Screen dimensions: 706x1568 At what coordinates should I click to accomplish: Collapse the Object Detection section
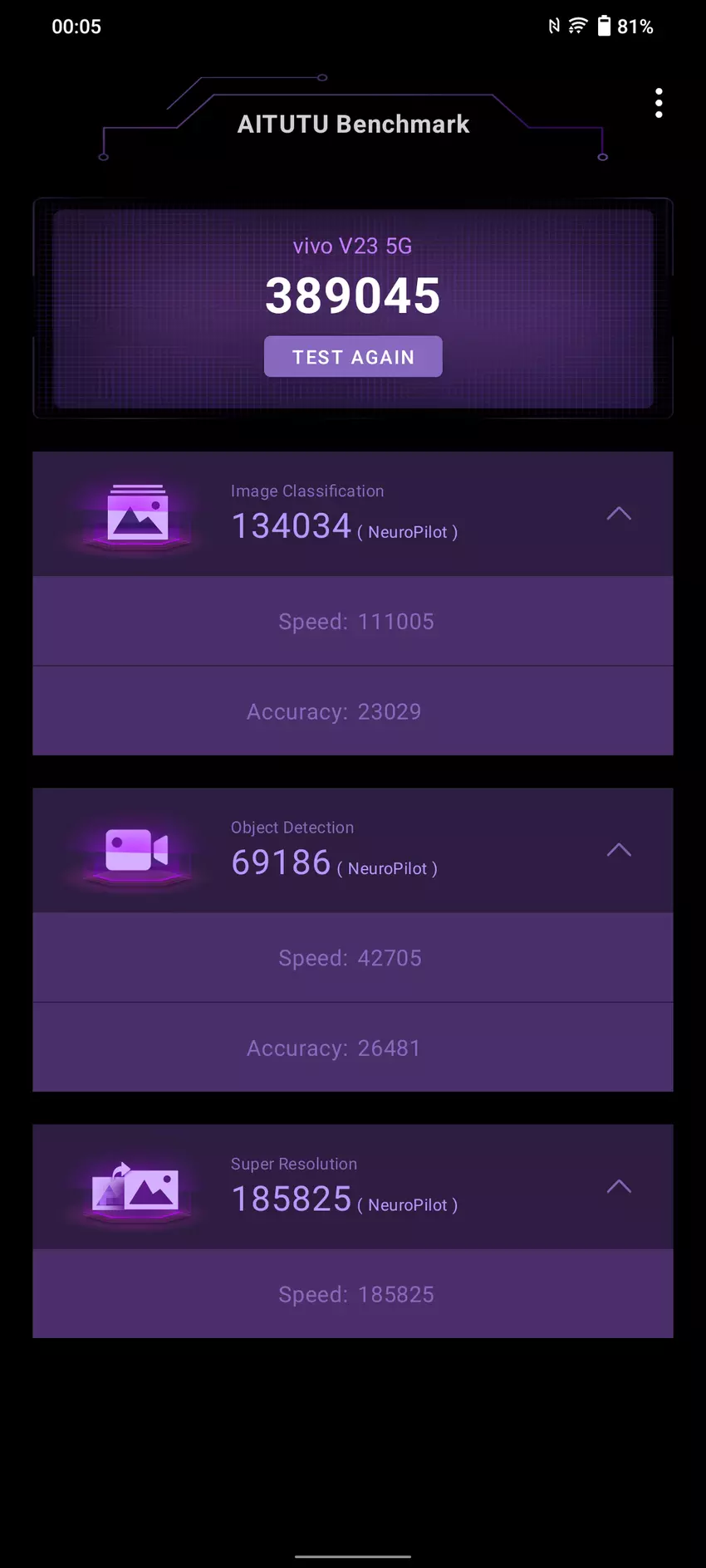[x=619, y=850]
